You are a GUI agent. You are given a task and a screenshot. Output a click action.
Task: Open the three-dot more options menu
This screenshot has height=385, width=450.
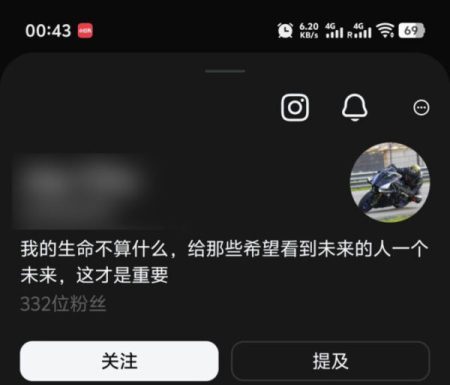tap(421, 108)
